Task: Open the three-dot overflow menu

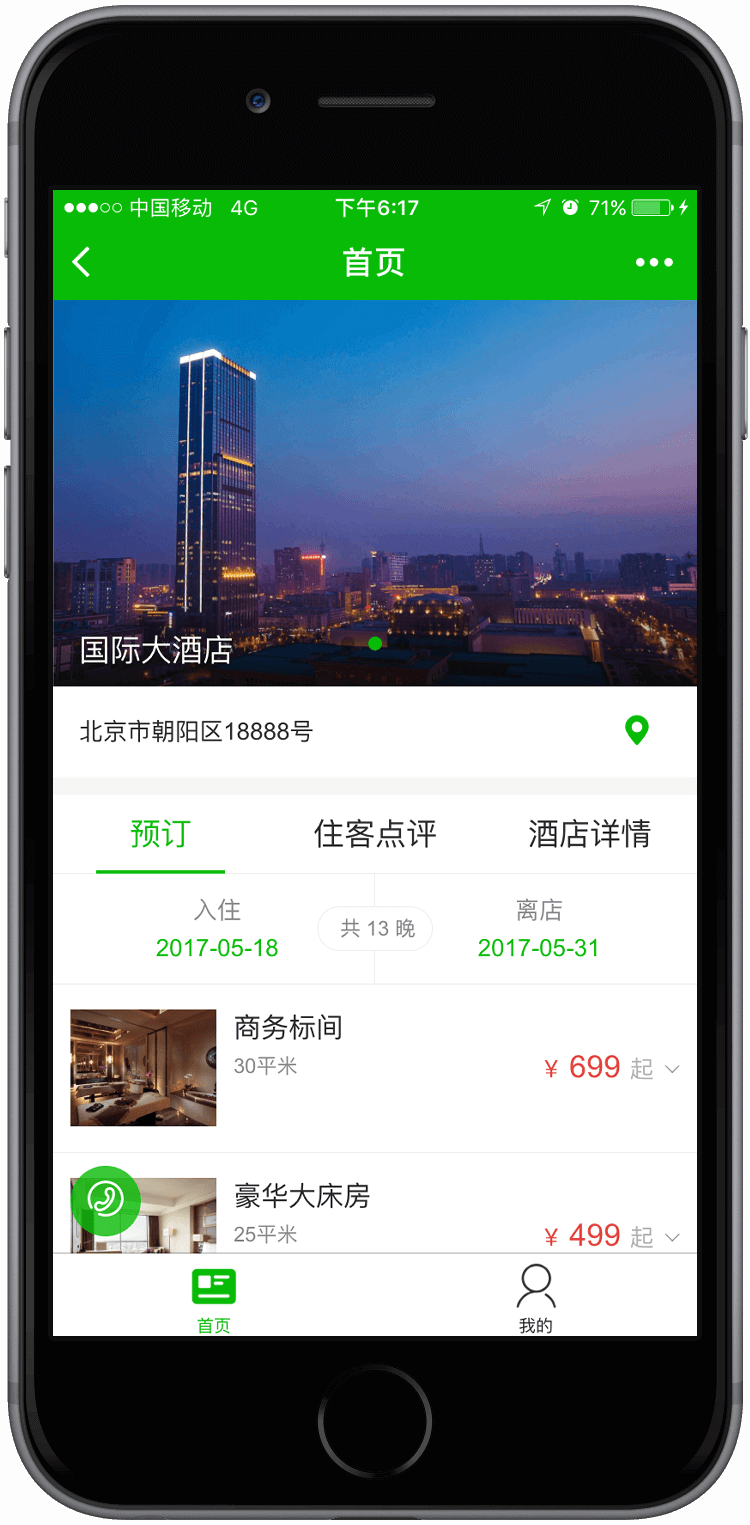Action: [x=654, y=262]
